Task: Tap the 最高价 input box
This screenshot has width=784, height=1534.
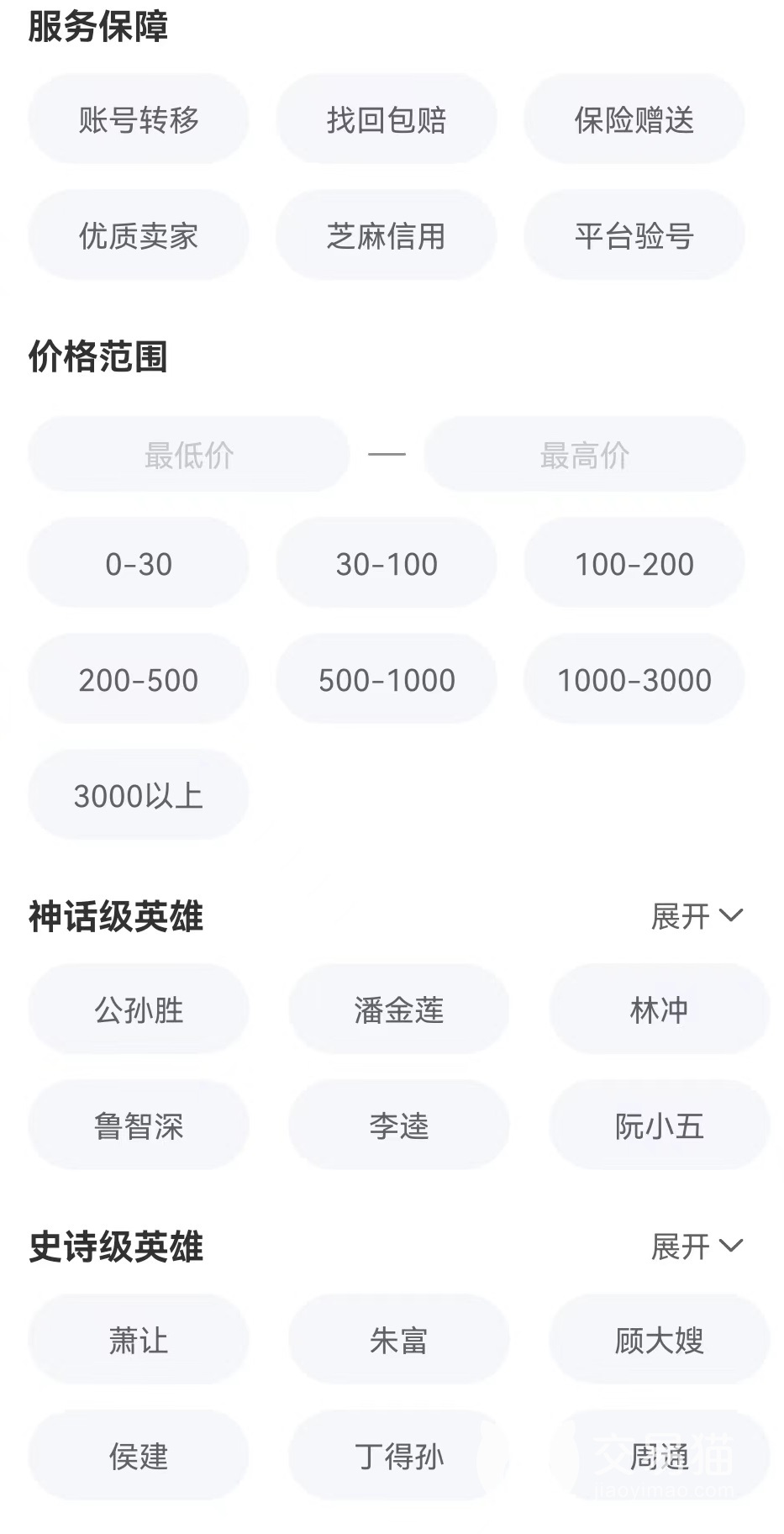Action: click(x=584, y=455)
